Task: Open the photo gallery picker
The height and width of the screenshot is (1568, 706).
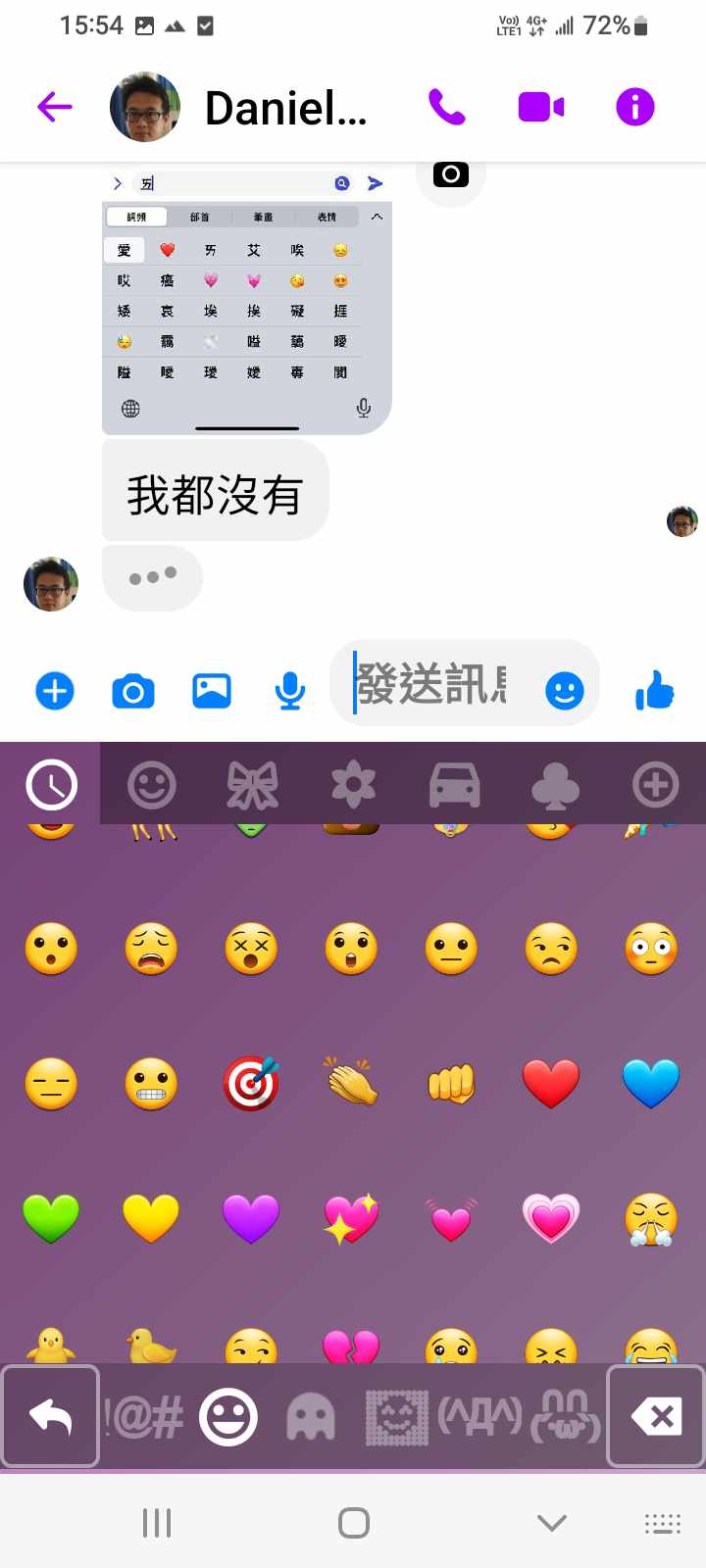Action: pyautogui.click(x=212, y=691)
